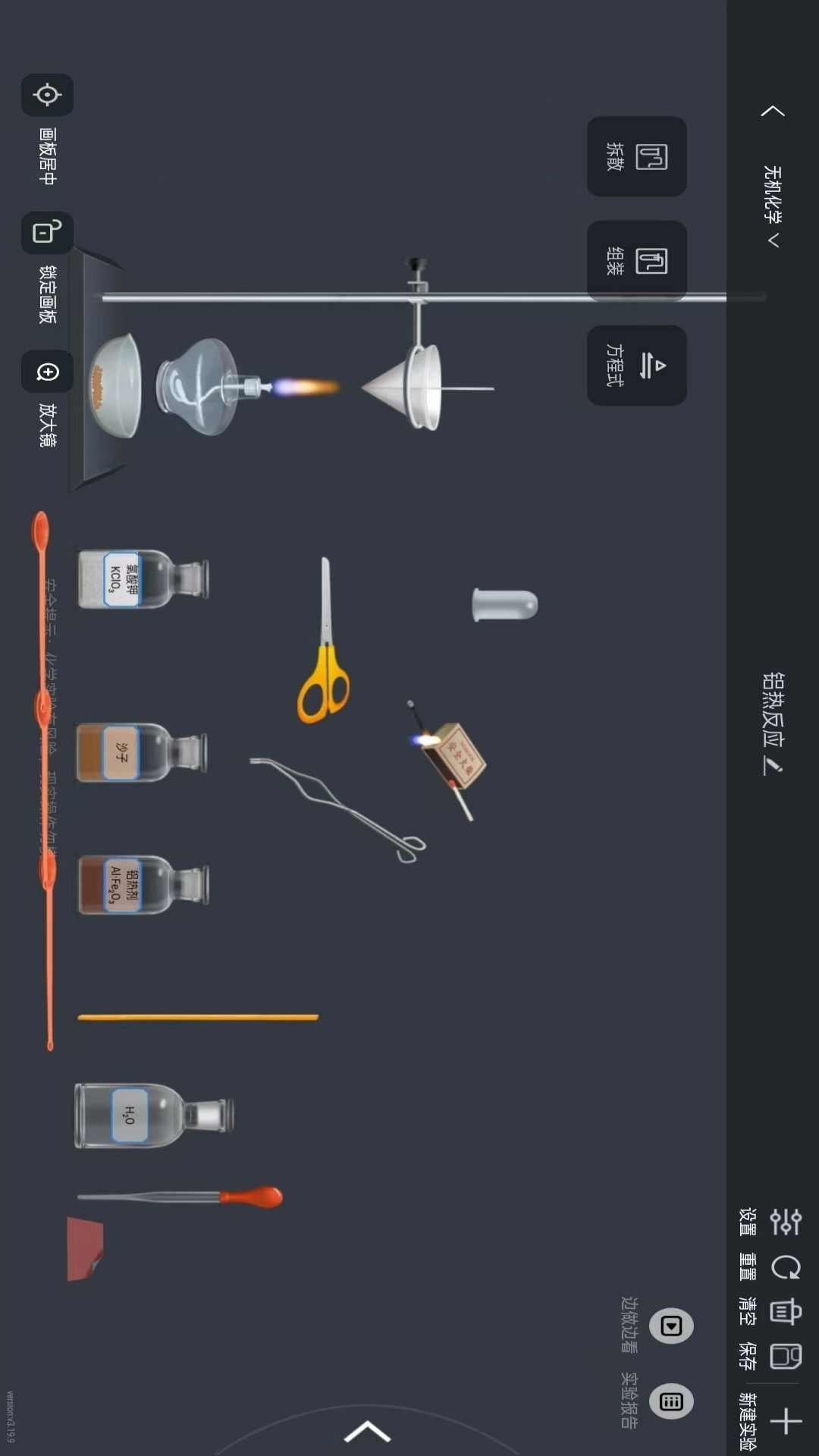Clear the canvas with 清空
Viewport: 819px width, 1456px height.
click(x=784, y=1312)
